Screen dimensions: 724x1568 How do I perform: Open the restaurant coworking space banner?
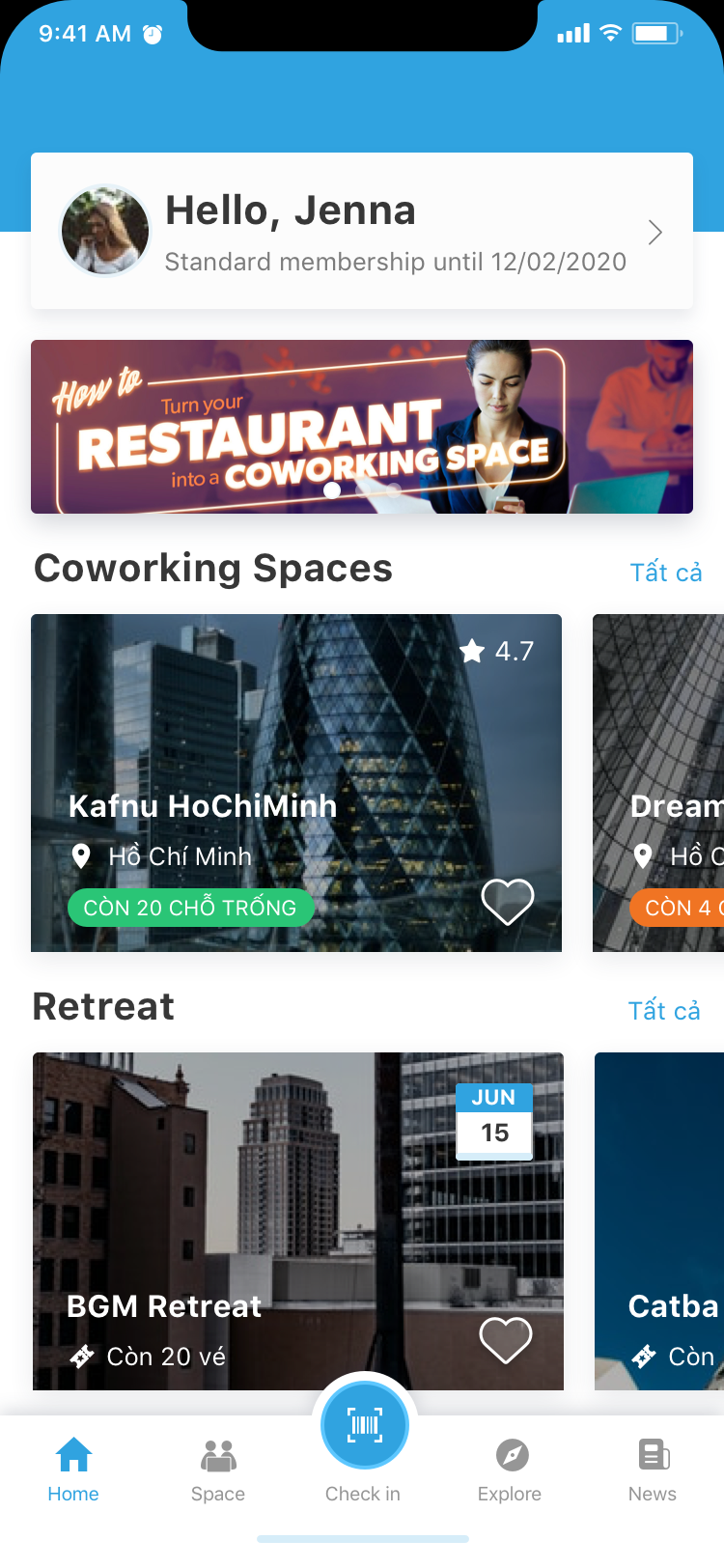pos(361,427)
